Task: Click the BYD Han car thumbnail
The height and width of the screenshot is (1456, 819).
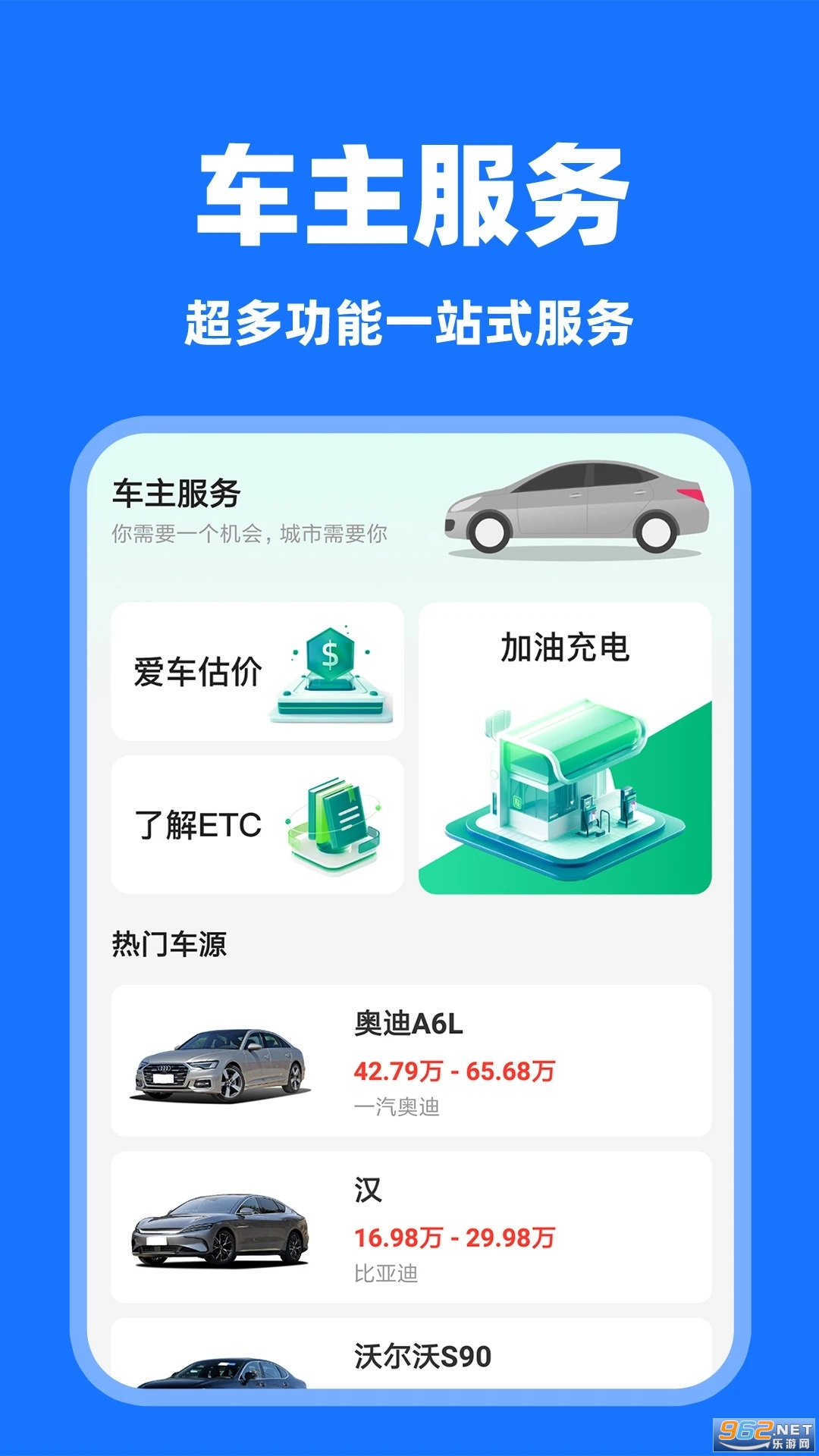Action: pos(220,1228)
